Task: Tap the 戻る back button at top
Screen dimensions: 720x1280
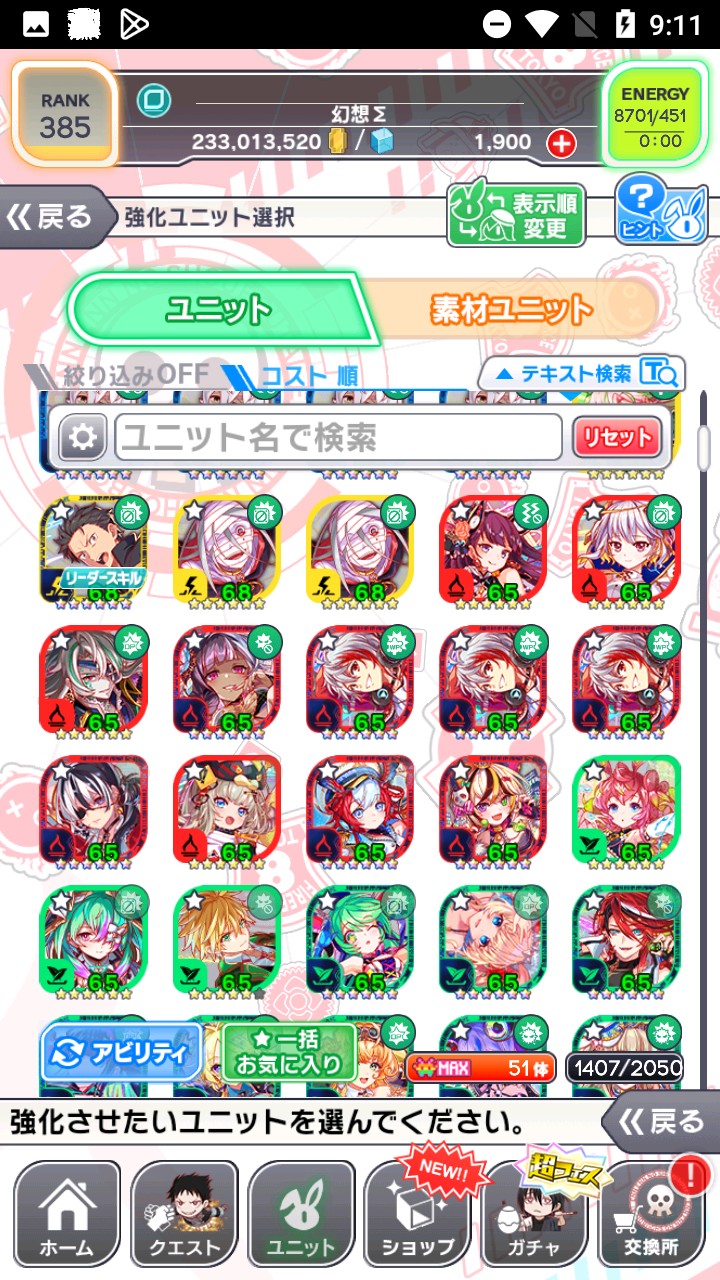Action: (52, 217)
